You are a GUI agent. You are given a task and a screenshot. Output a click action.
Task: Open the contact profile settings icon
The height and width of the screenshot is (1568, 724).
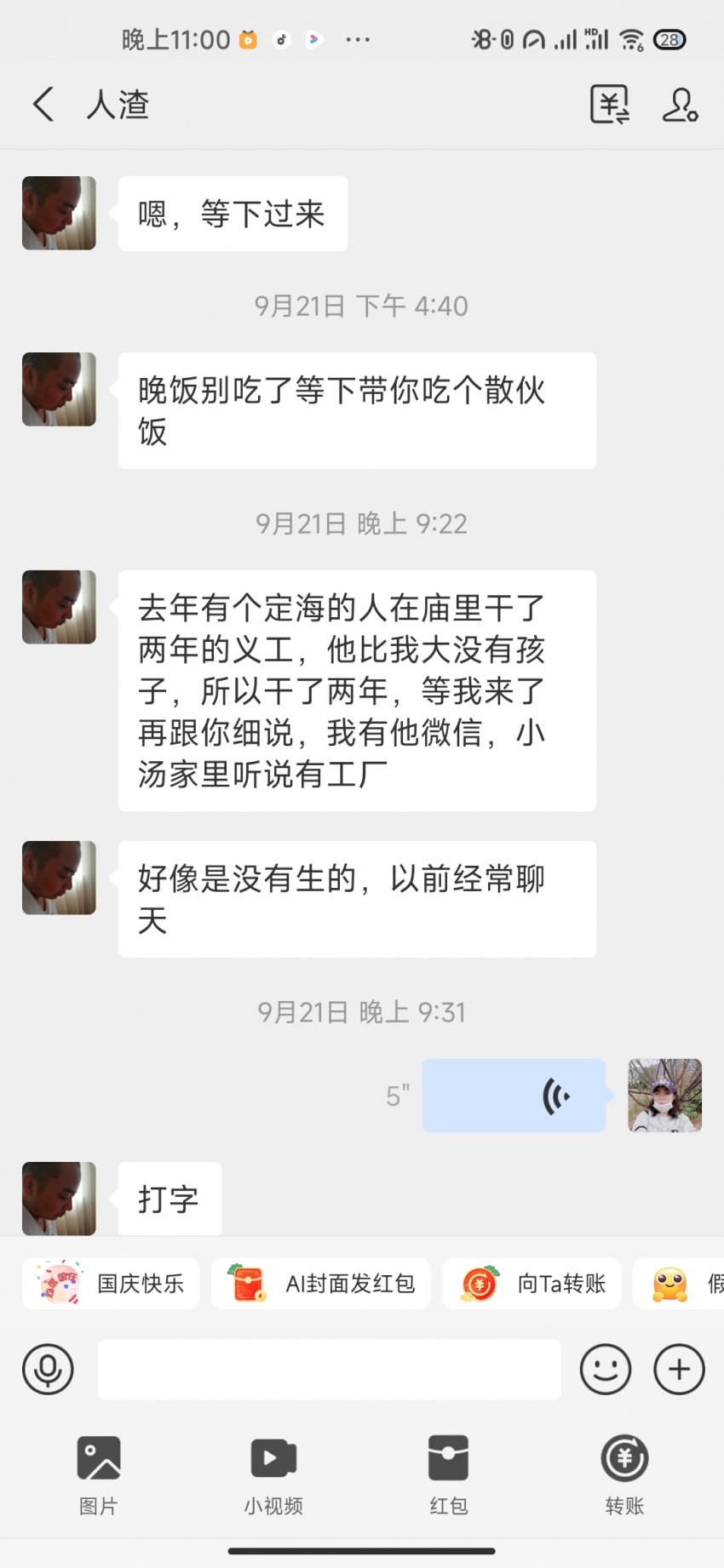tap(680, 105)
